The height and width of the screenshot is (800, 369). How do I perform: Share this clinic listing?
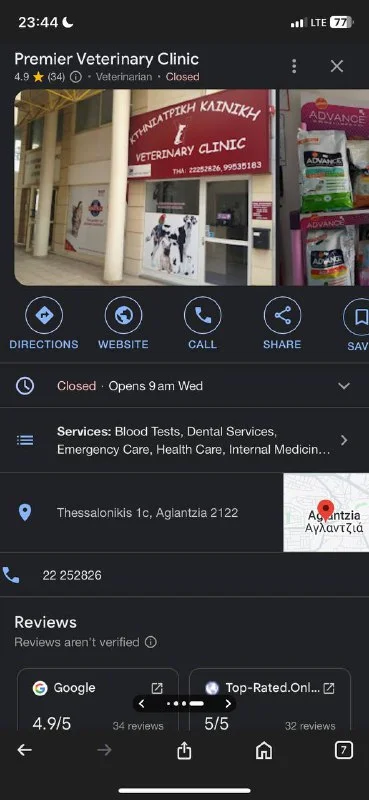[x=282, y=323]
